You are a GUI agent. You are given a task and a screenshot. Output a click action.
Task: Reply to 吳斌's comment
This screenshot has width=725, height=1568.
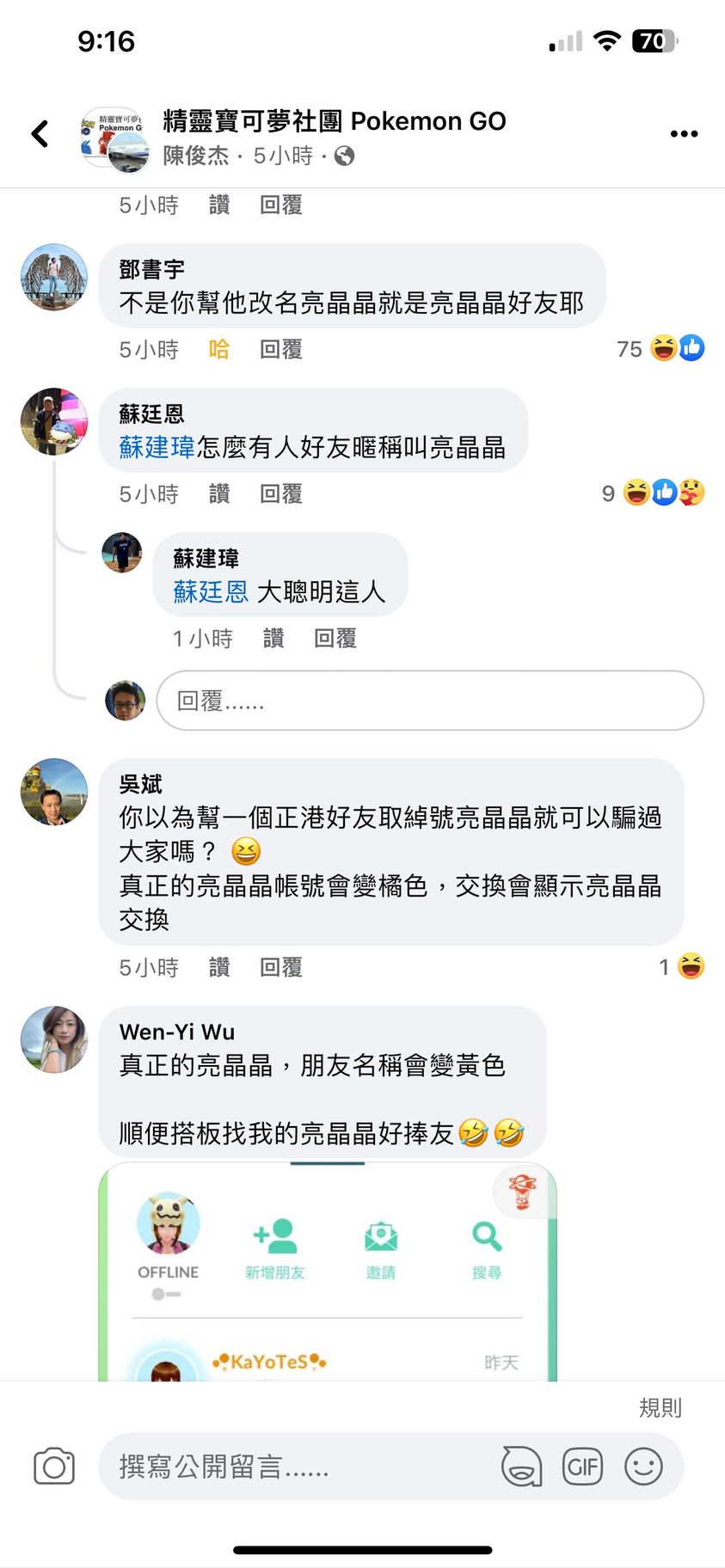[x=281, y=967]
